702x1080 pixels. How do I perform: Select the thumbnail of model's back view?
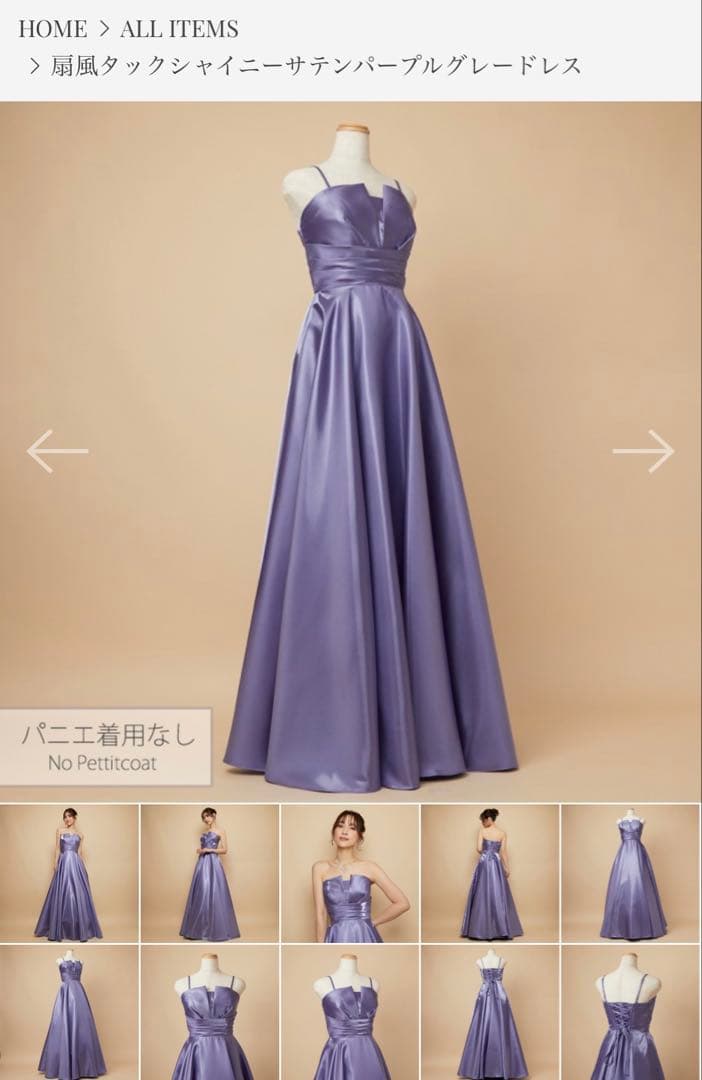[x=490, y=873]
